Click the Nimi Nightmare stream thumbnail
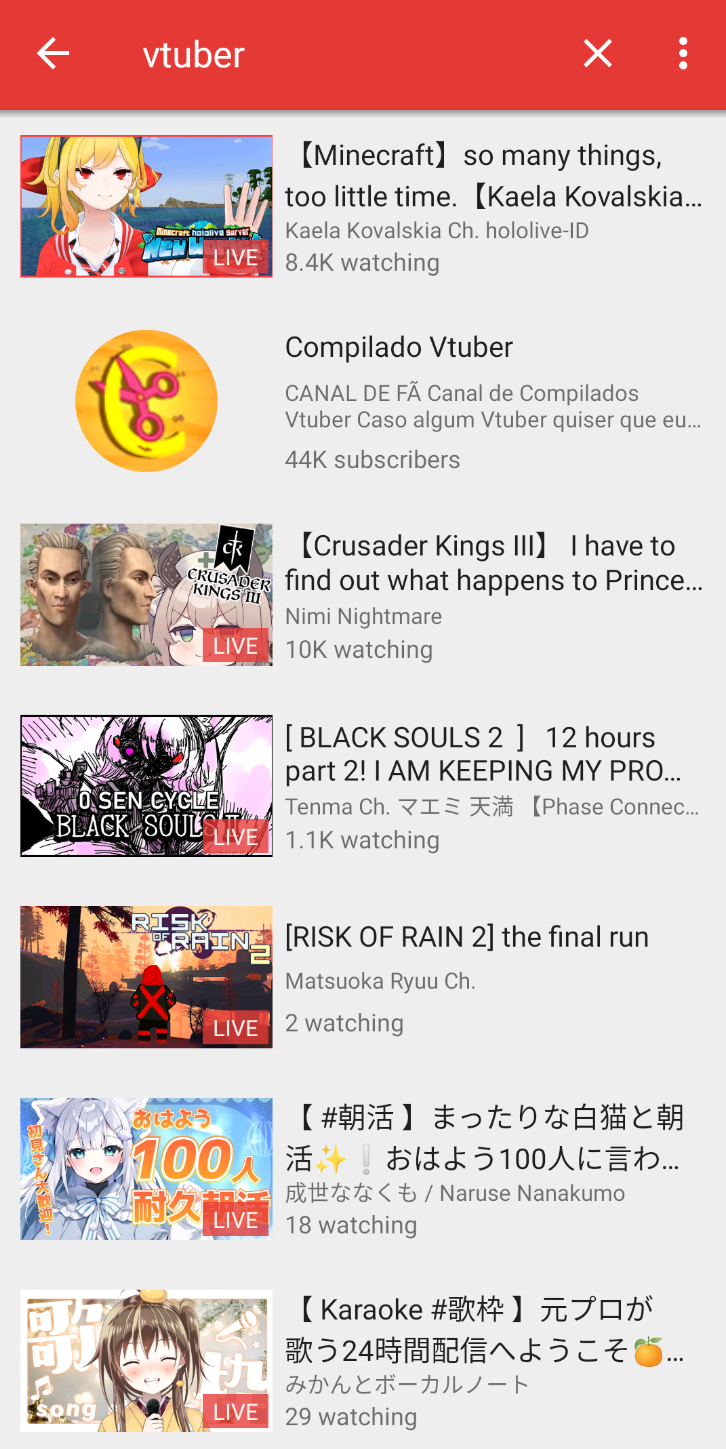 click(146, 594)
